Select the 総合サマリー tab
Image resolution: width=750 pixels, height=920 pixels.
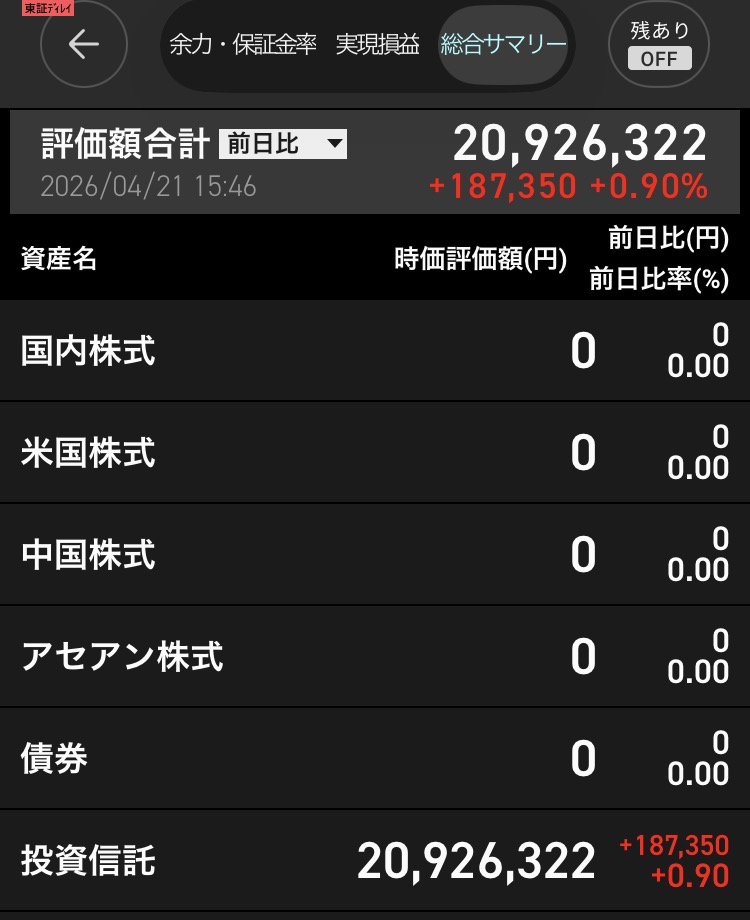point(503,45)
